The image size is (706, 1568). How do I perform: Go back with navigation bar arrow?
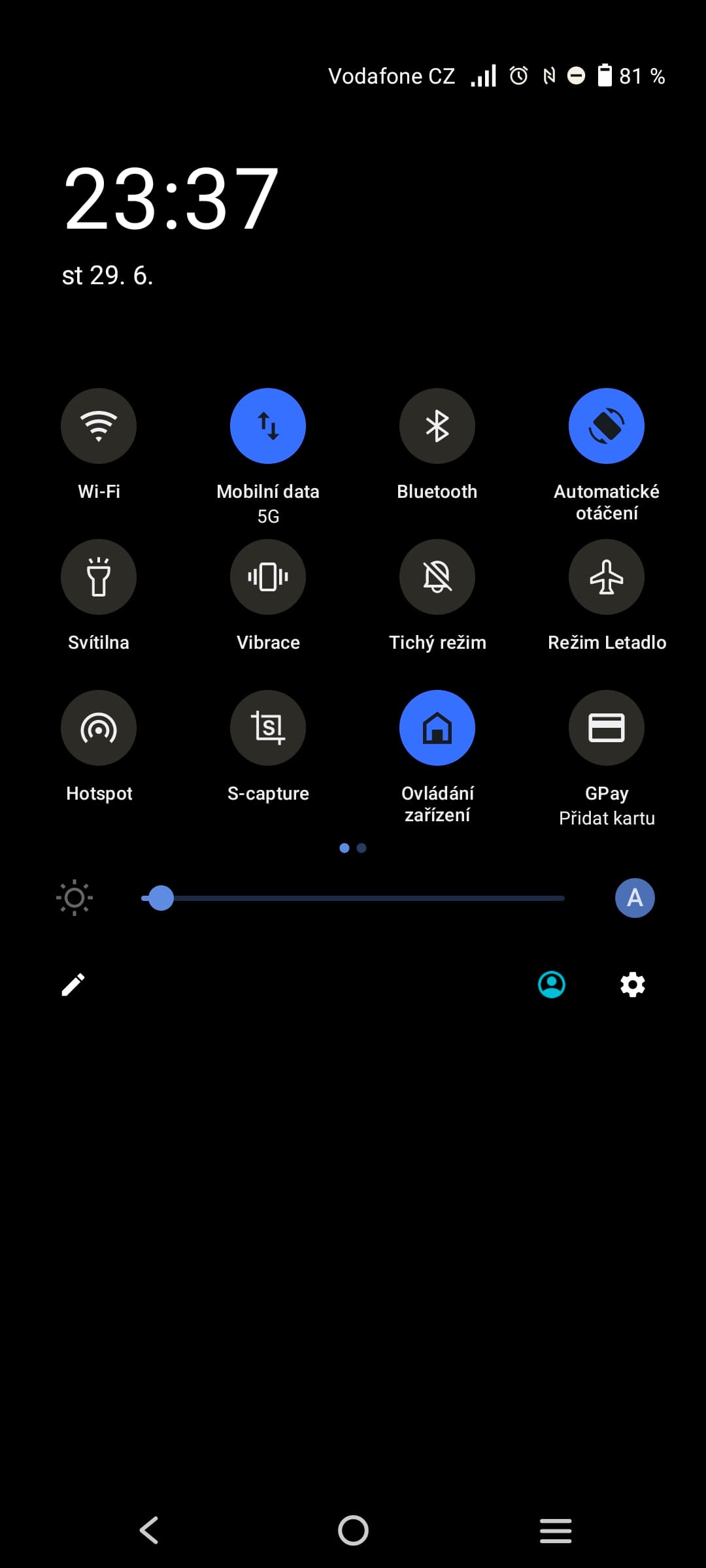tap(150, 1530)
